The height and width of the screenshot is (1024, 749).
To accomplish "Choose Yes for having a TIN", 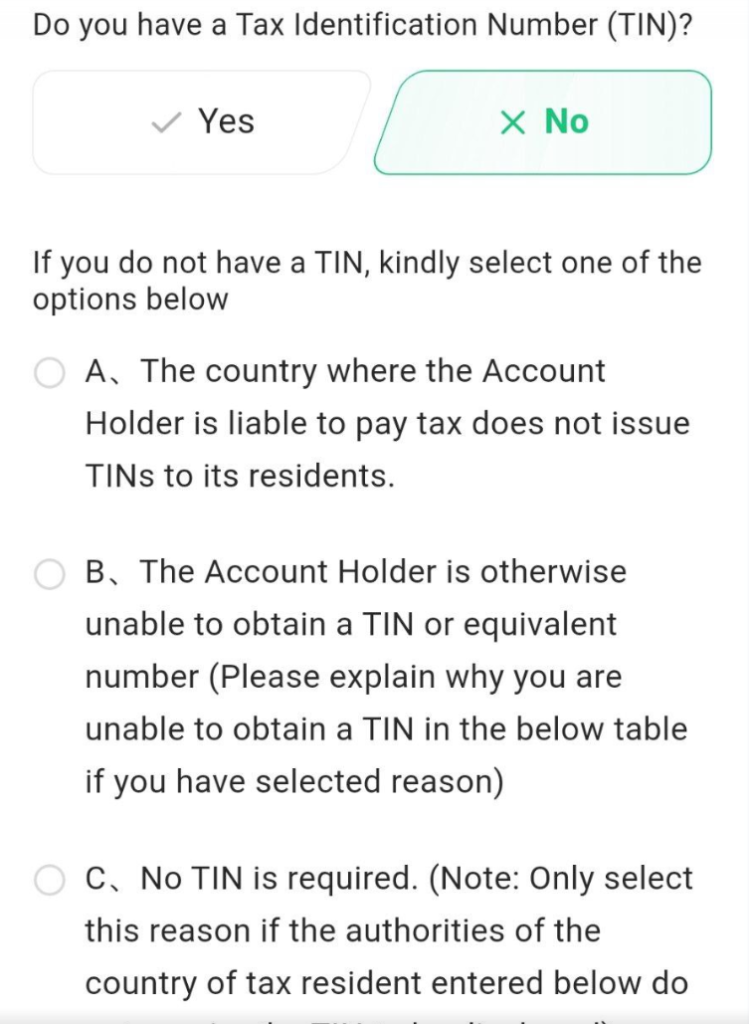I will click(x=201, y=122).
